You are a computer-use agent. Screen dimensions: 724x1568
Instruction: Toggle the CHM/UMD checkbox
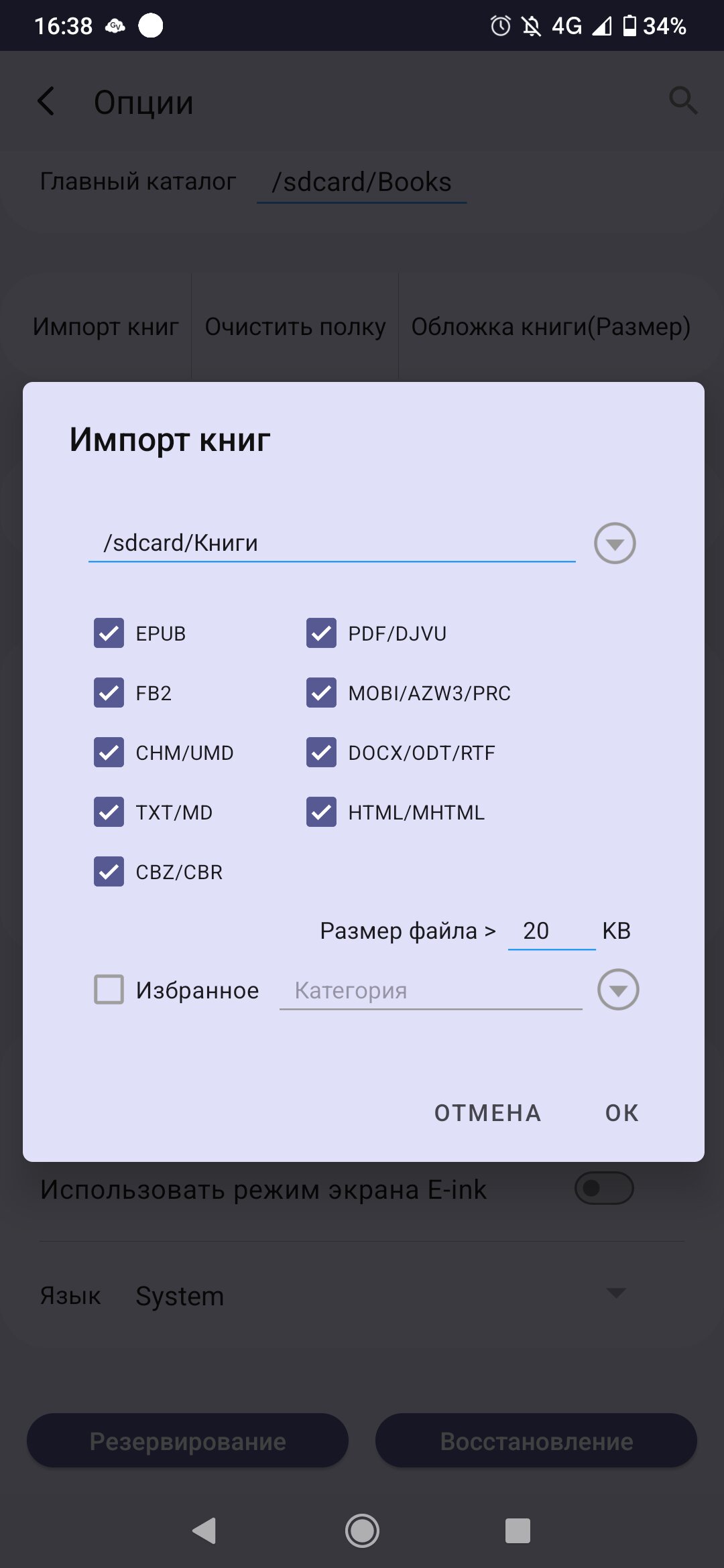tap(109, 753)
